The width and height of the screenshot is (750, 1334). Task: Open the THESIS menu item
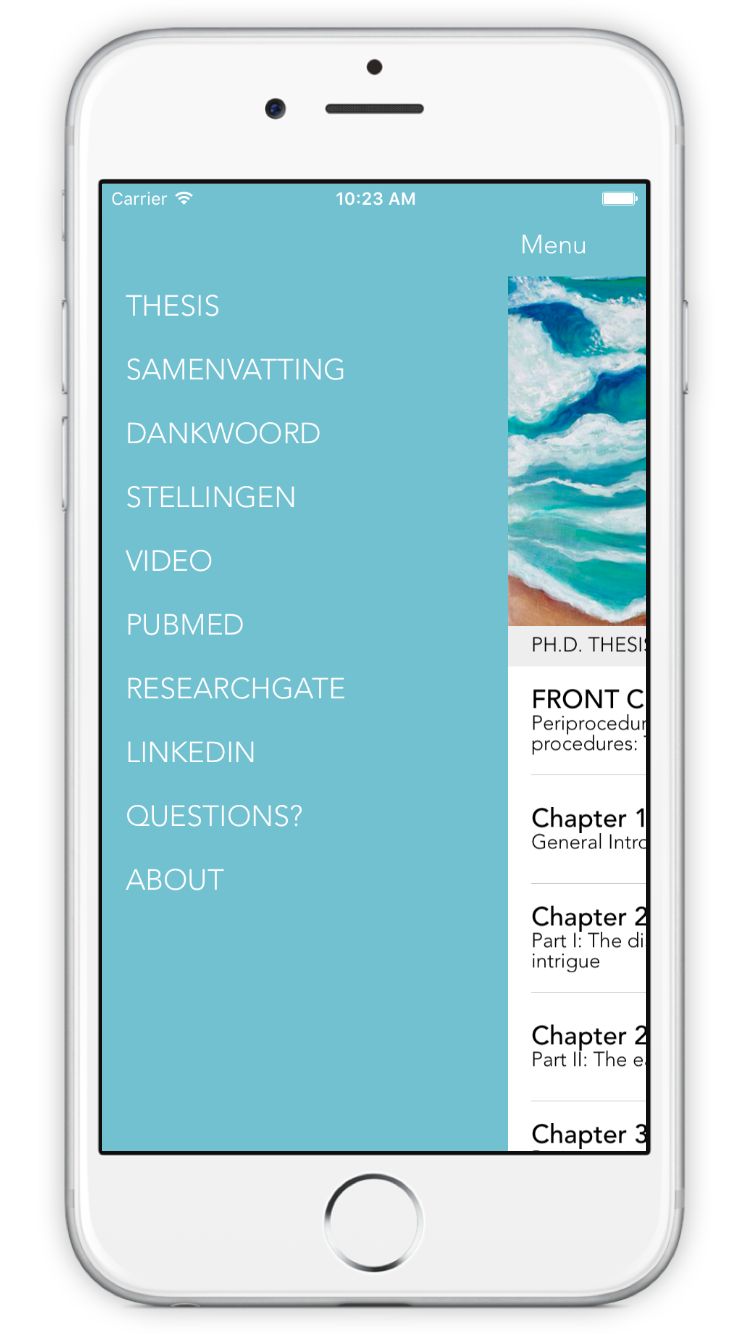pos(172,306)
